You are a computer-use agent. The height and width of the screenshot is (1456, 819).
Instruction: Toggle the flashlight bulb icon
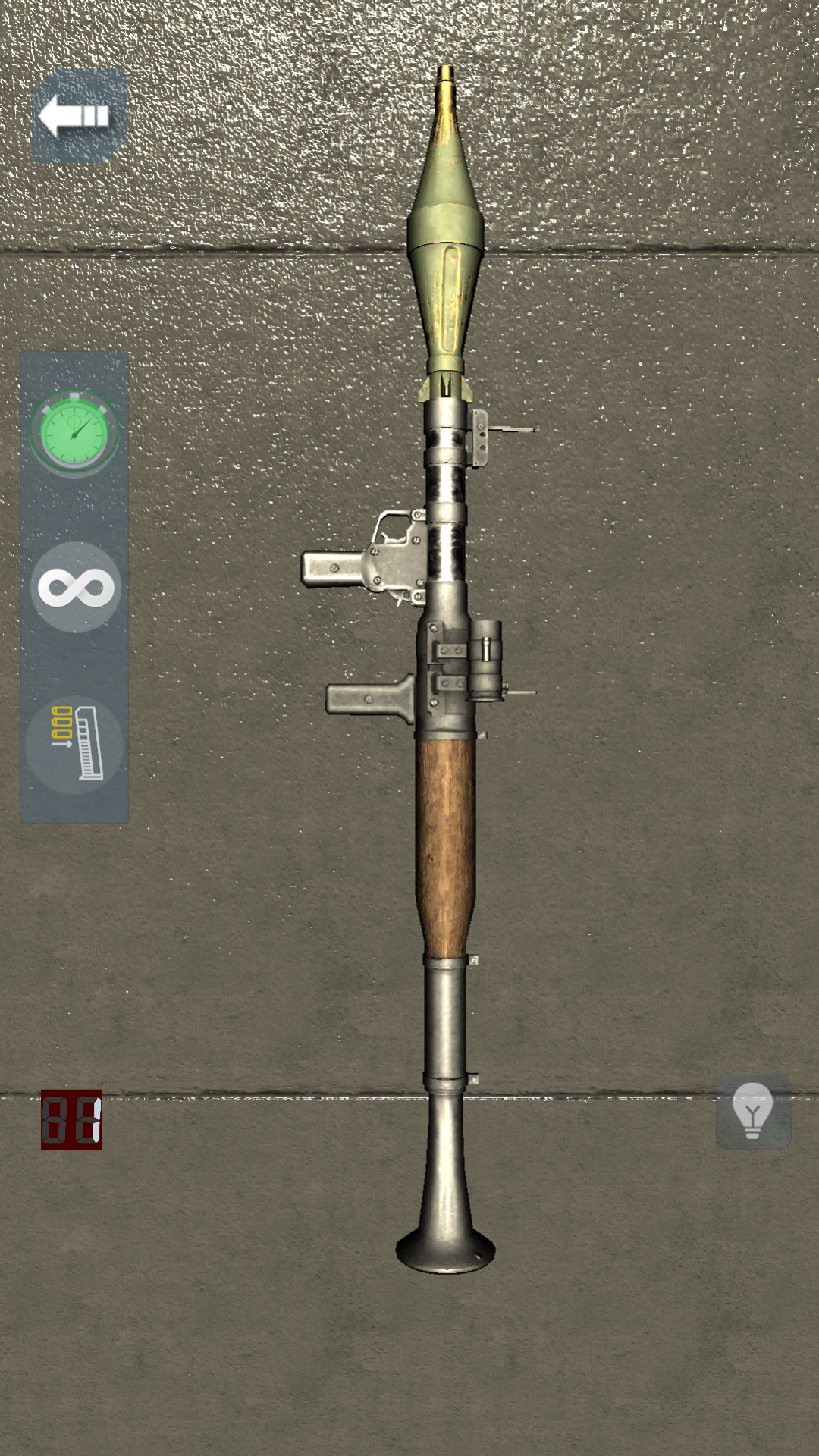[753, 1111]
